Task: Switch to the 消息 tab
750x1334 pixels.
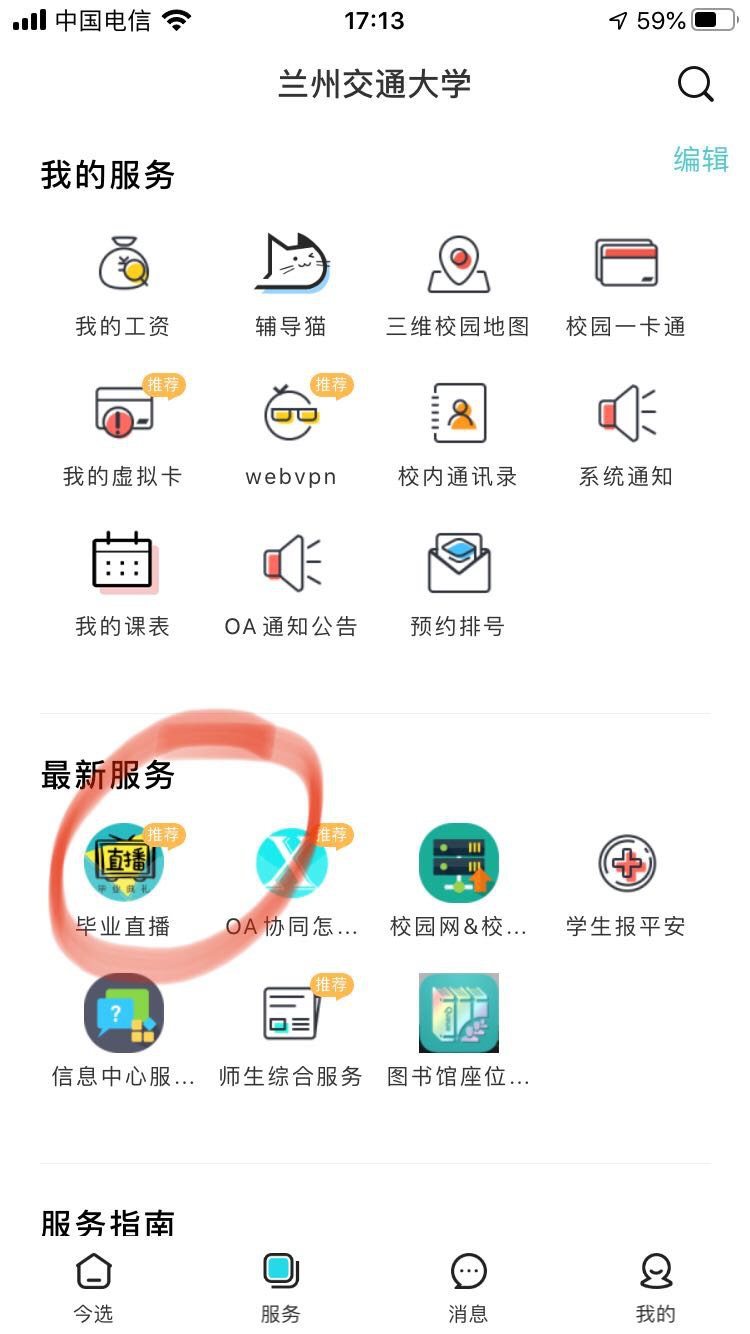Action: pos(468,1287)
